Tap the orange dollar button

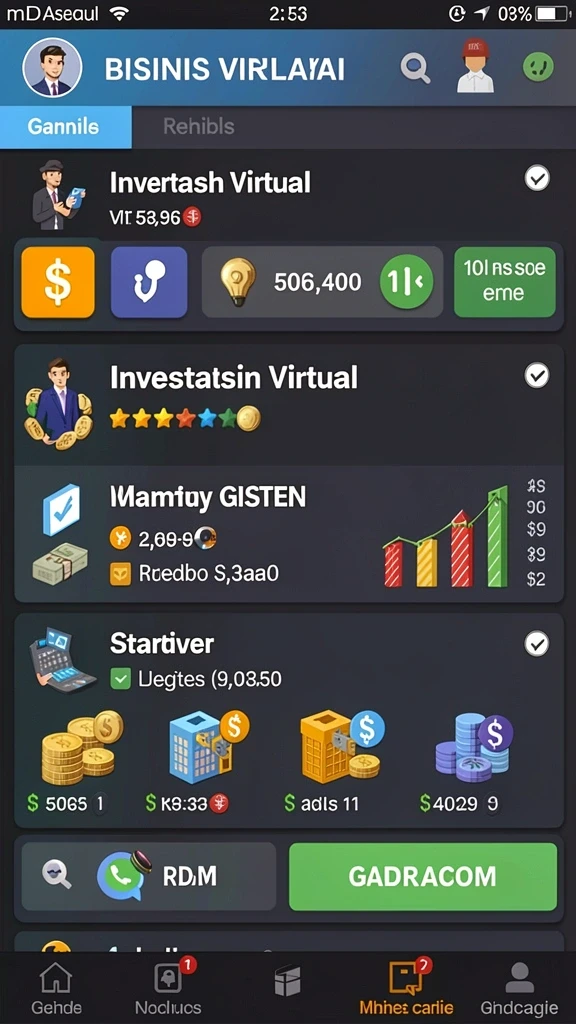(x=58, y=282)
